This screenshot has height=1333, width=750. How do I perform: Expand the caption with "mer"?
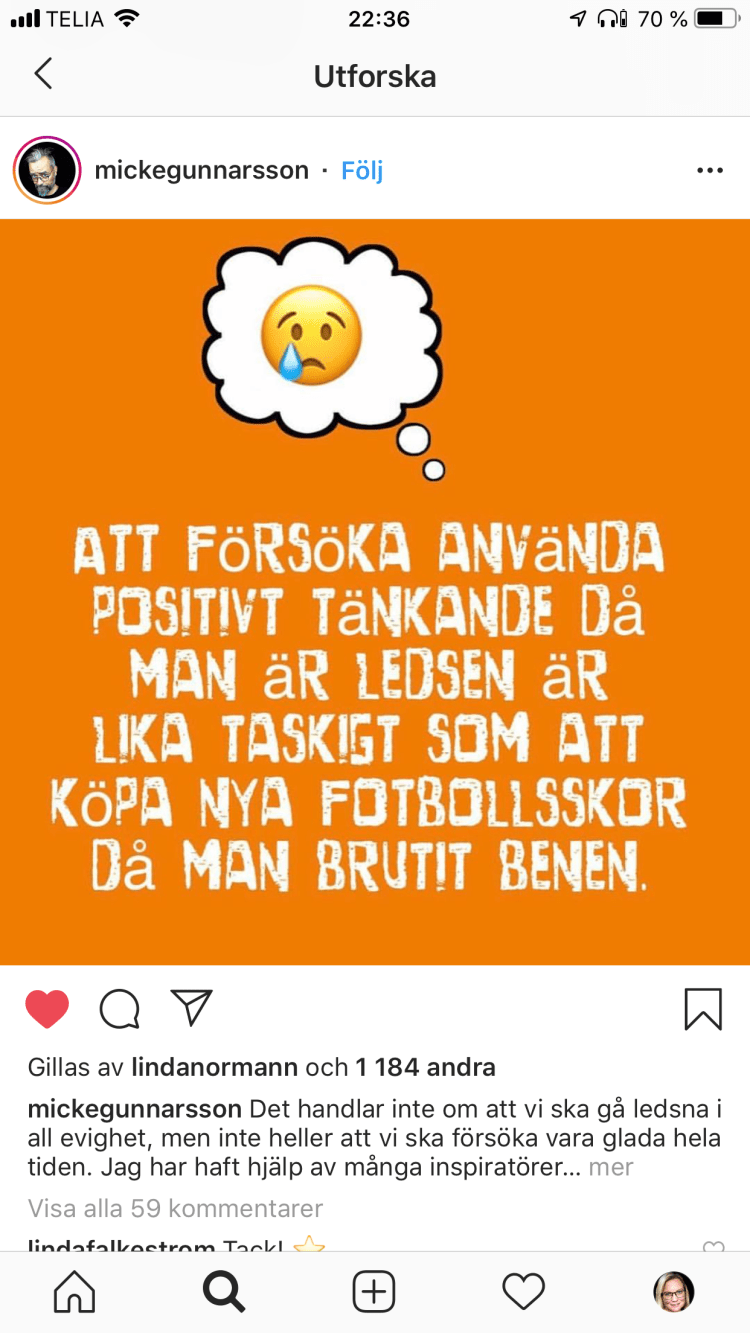(610, 1167)
